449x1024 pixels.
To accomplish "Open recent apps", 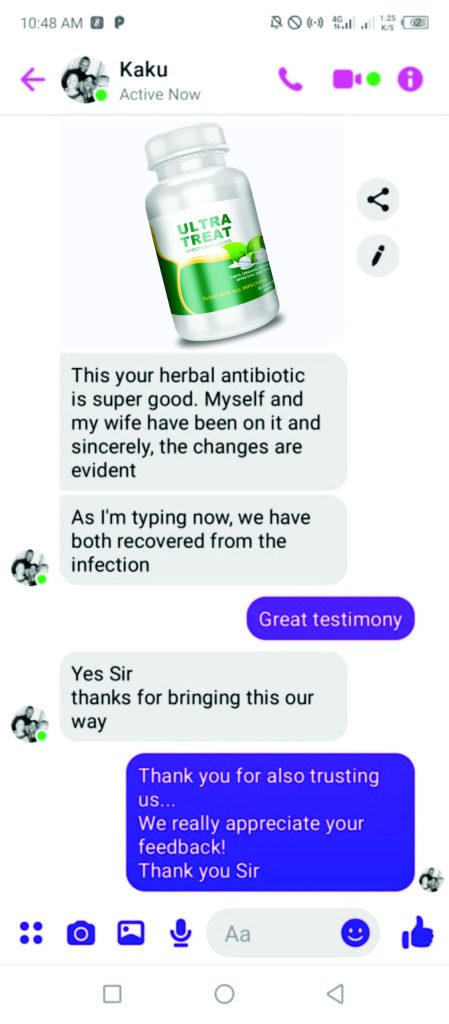I will (112, 994).
